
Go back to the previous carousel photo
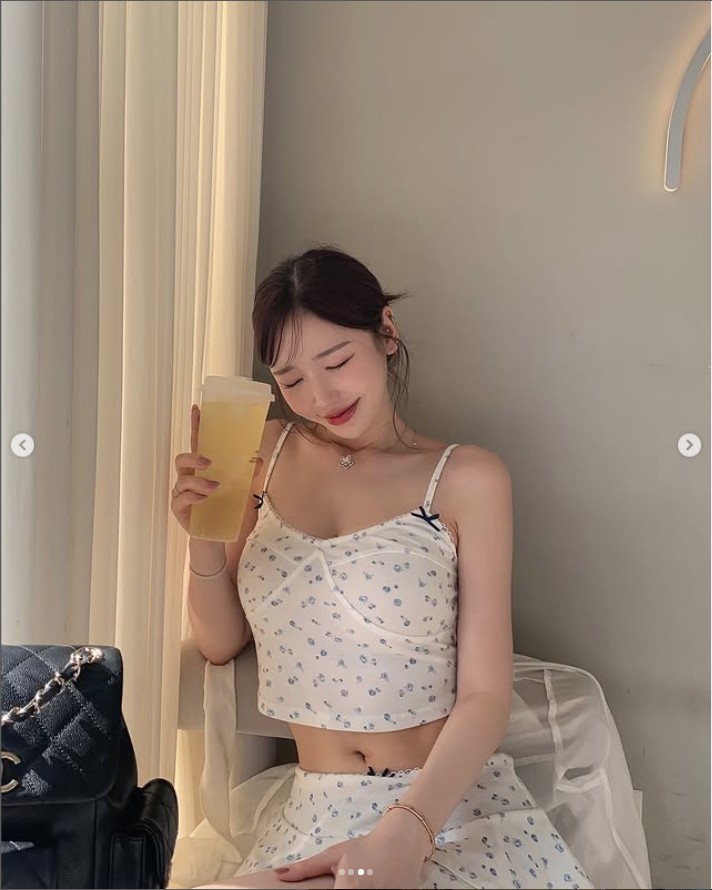[x=22, y=445]
